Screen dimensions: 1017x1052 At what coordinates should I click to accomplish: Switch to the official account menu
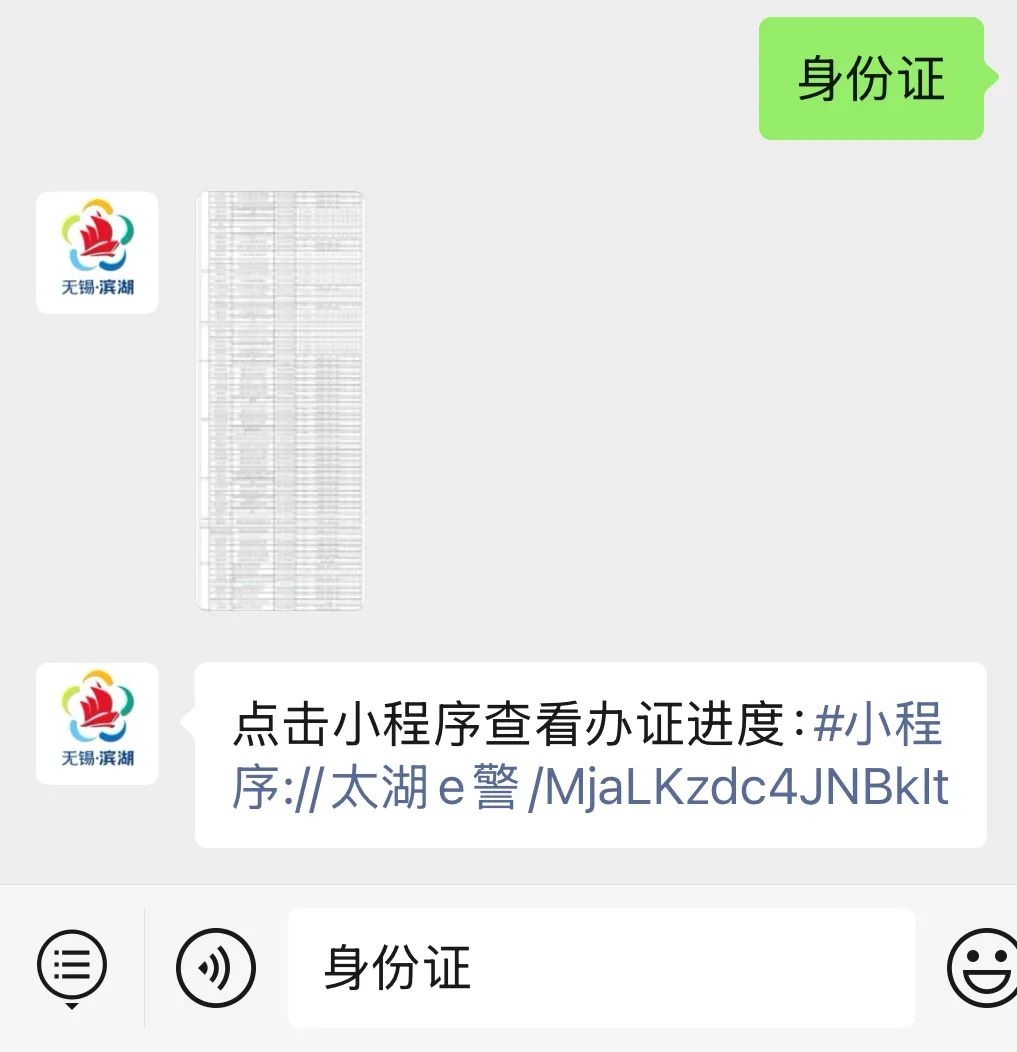tap(72, 966)
